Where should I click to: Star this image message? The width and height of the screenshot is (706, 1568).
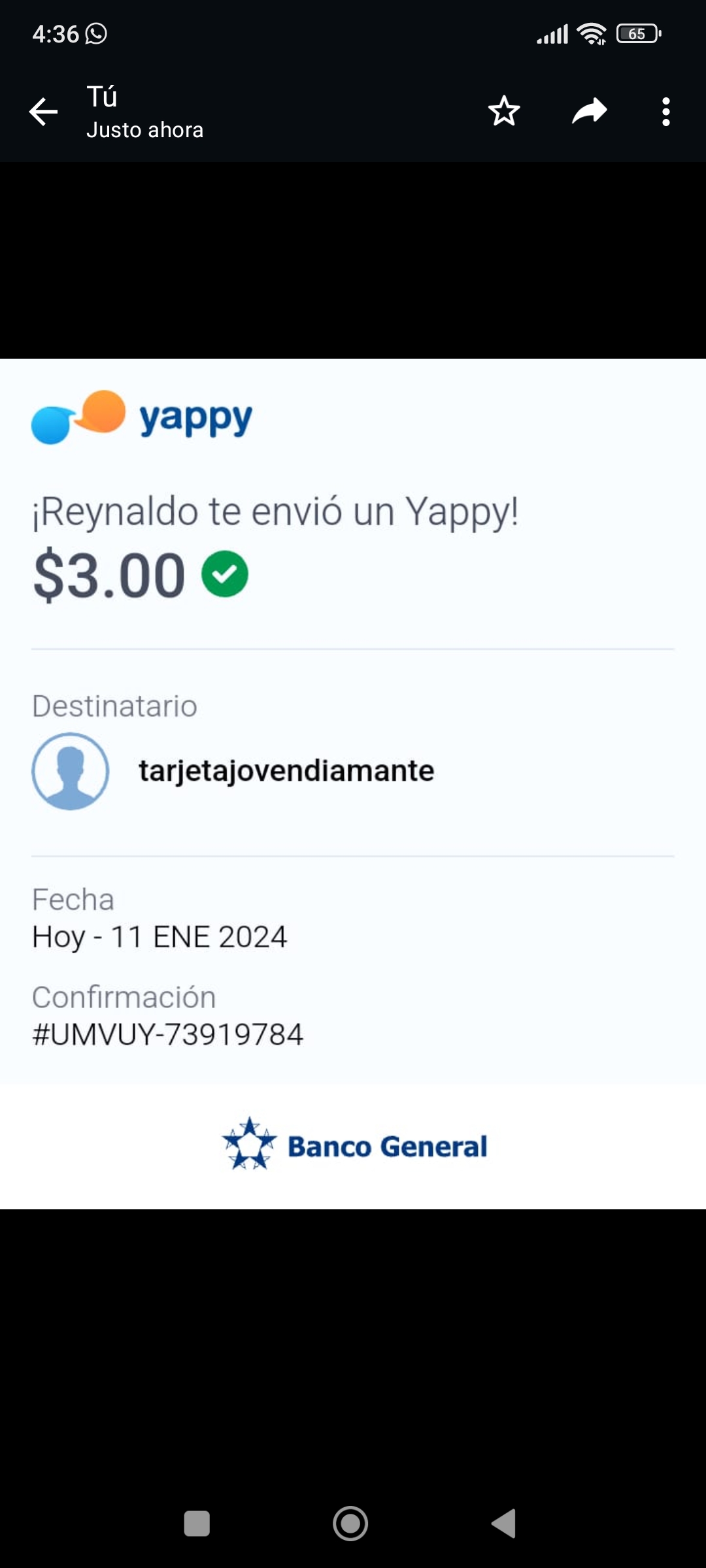click(x=504, y=111)
